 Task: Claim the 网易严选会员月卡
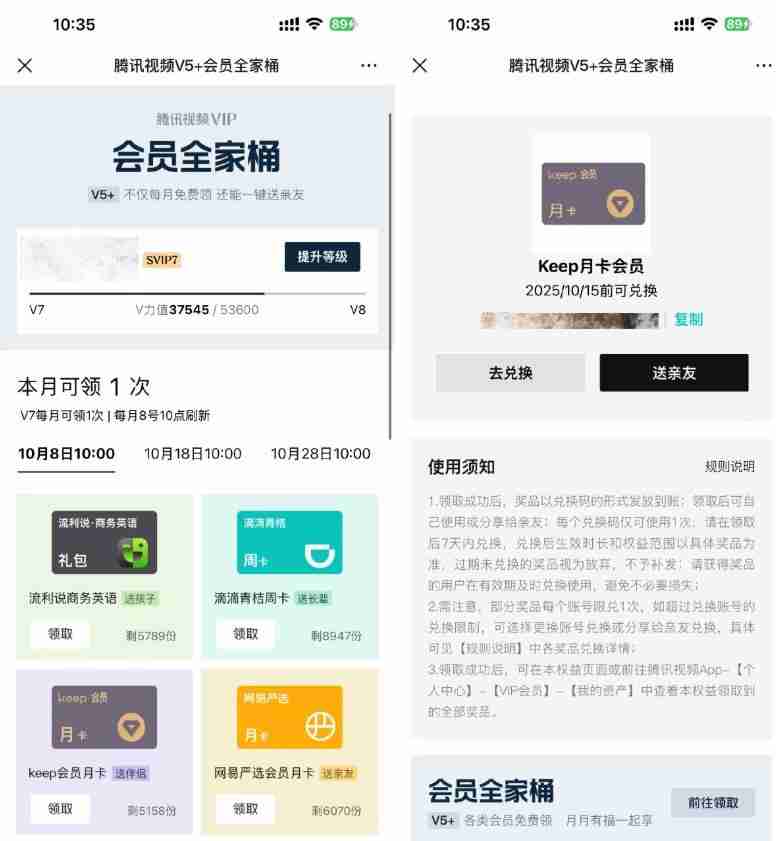246,809
